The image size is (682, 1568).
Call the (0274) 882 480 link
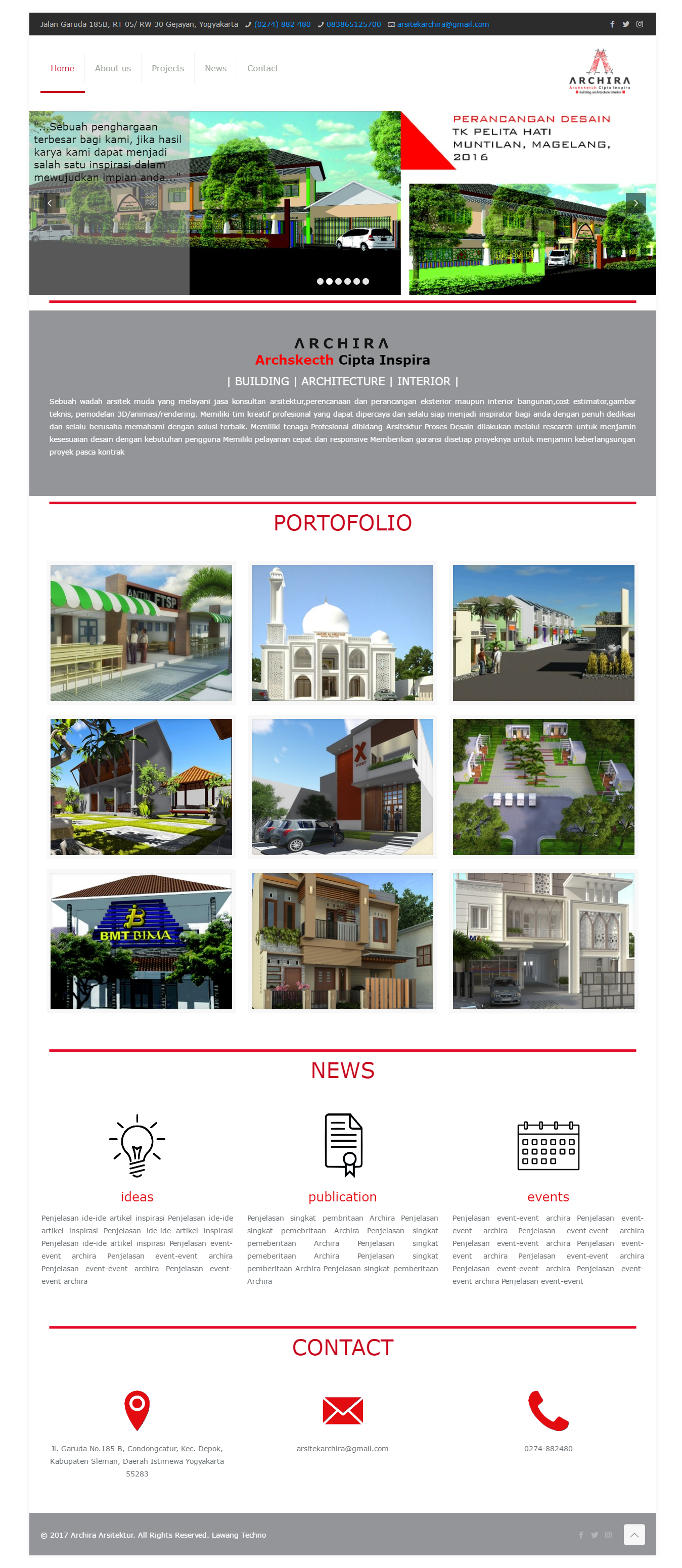[x=282, y=24]
